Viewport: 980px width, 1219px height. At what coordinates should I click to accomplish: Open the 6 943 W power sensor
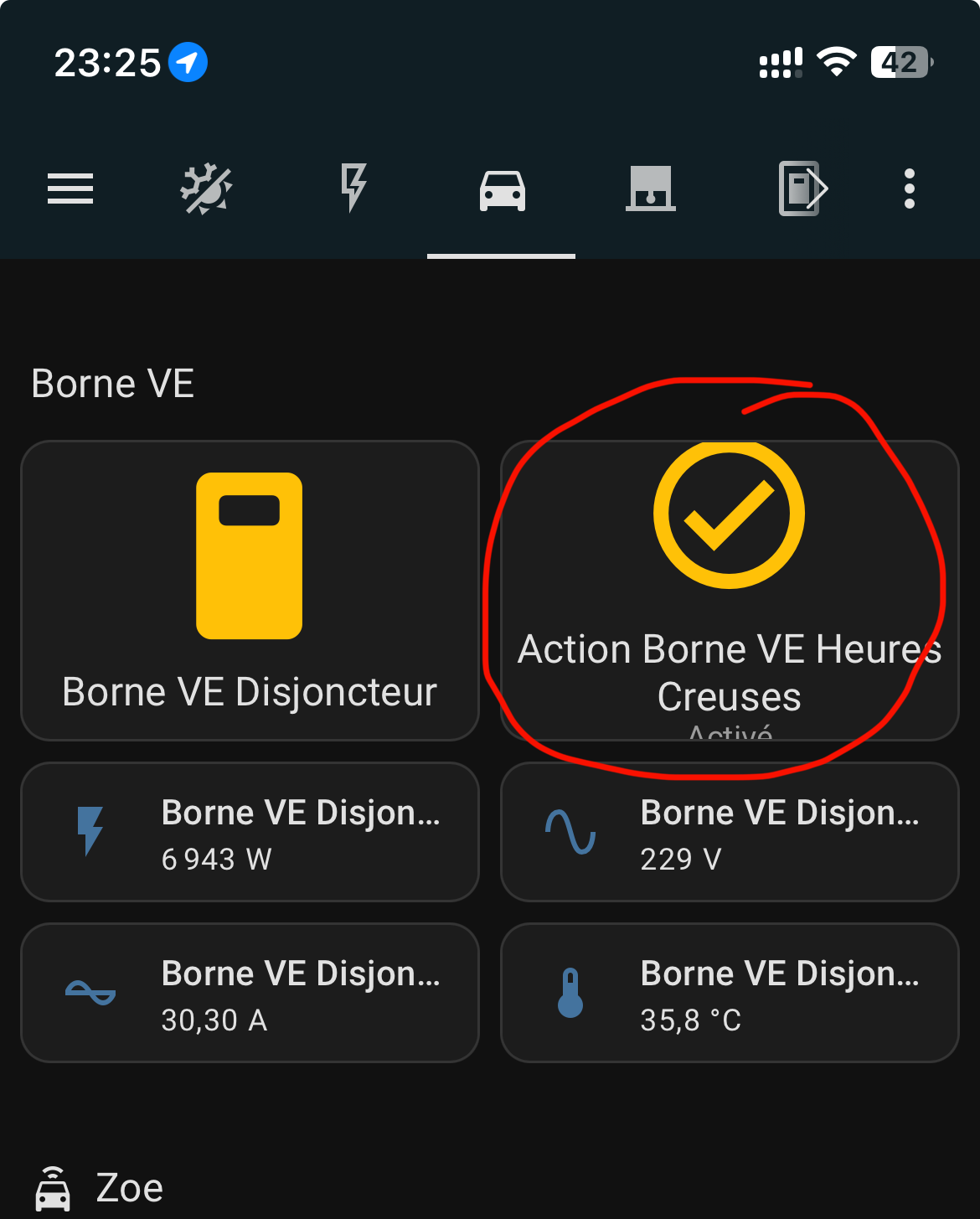(x=250, y=832)
